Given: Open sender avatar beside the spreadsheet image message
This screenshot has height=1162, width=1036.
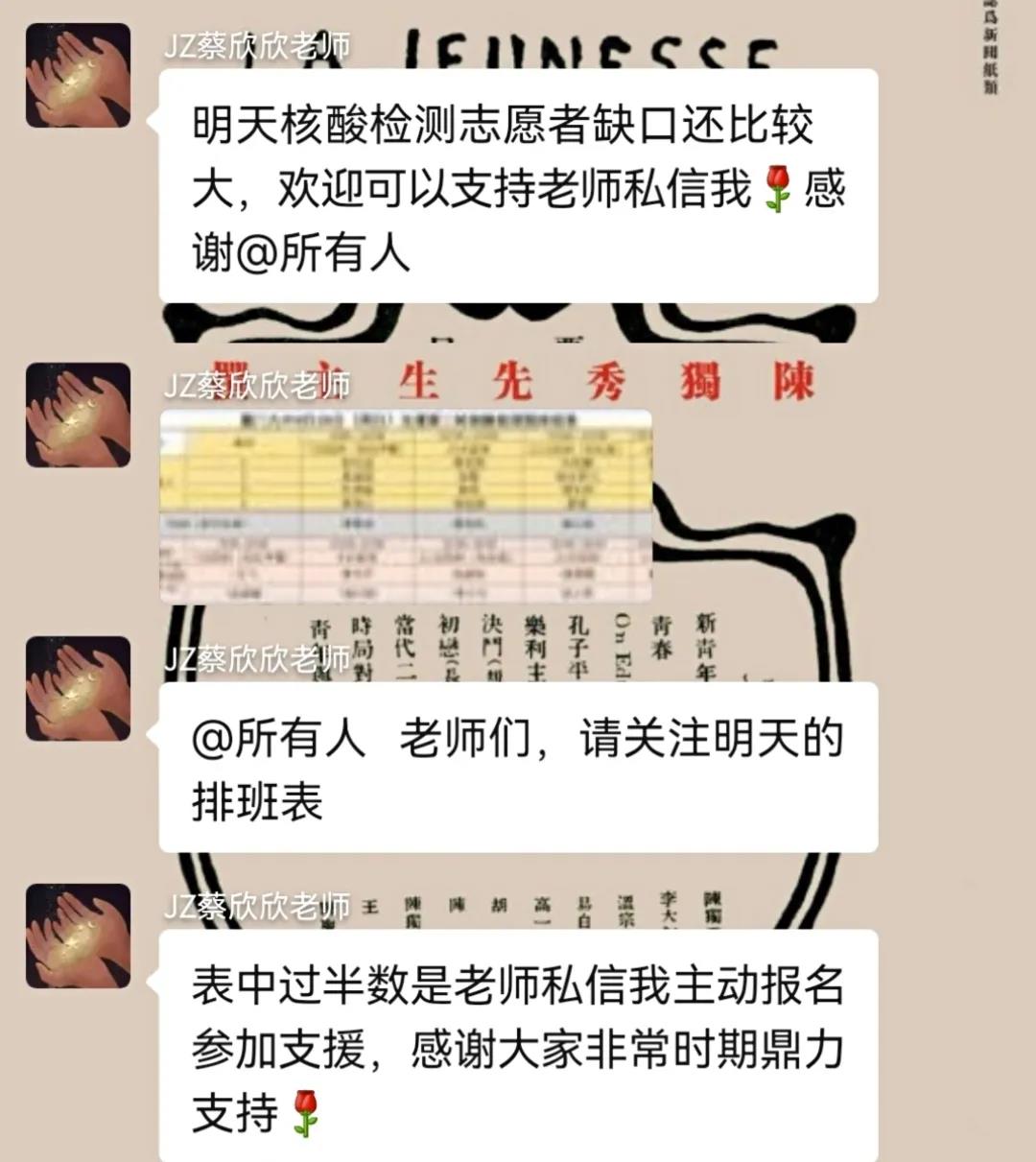Looking at the screenshot, I should [x=78, y=415].
